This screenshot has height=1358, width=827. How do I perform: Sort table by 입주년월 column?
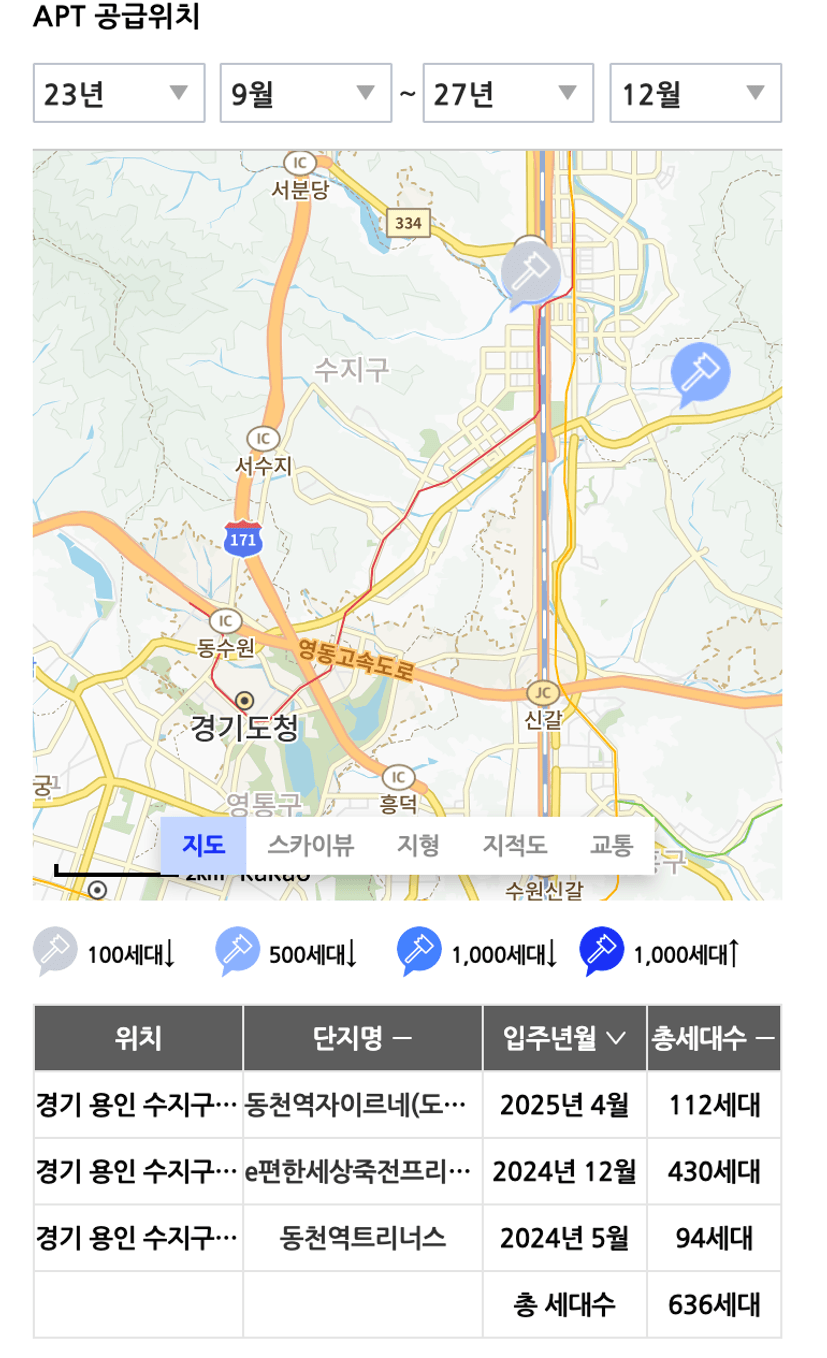tap(565, 1038)
